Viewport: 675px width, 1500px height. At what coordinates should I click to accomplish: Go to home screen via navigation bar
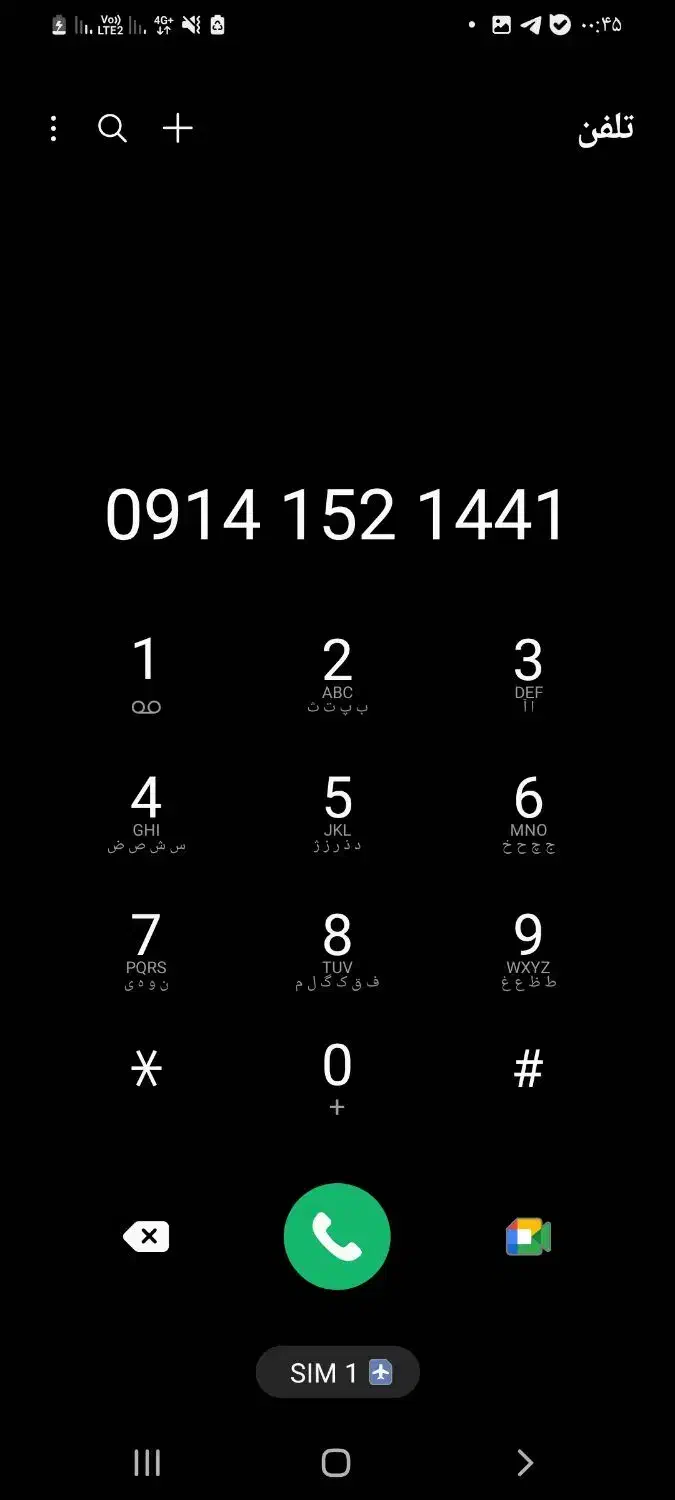click(x=336, y=1463)
